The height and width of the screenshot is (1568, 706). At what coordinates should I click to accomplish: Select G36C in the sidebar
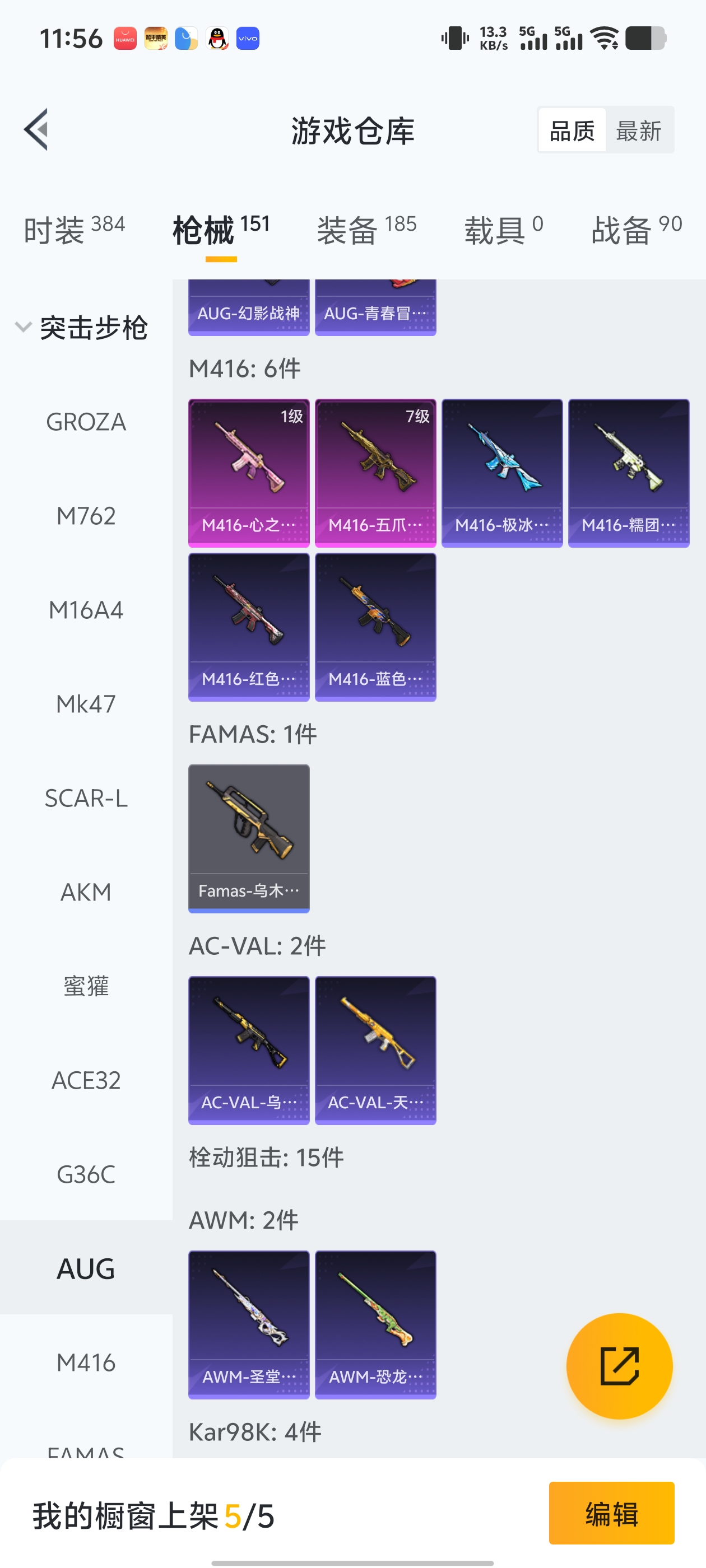tap(86, 1174)
